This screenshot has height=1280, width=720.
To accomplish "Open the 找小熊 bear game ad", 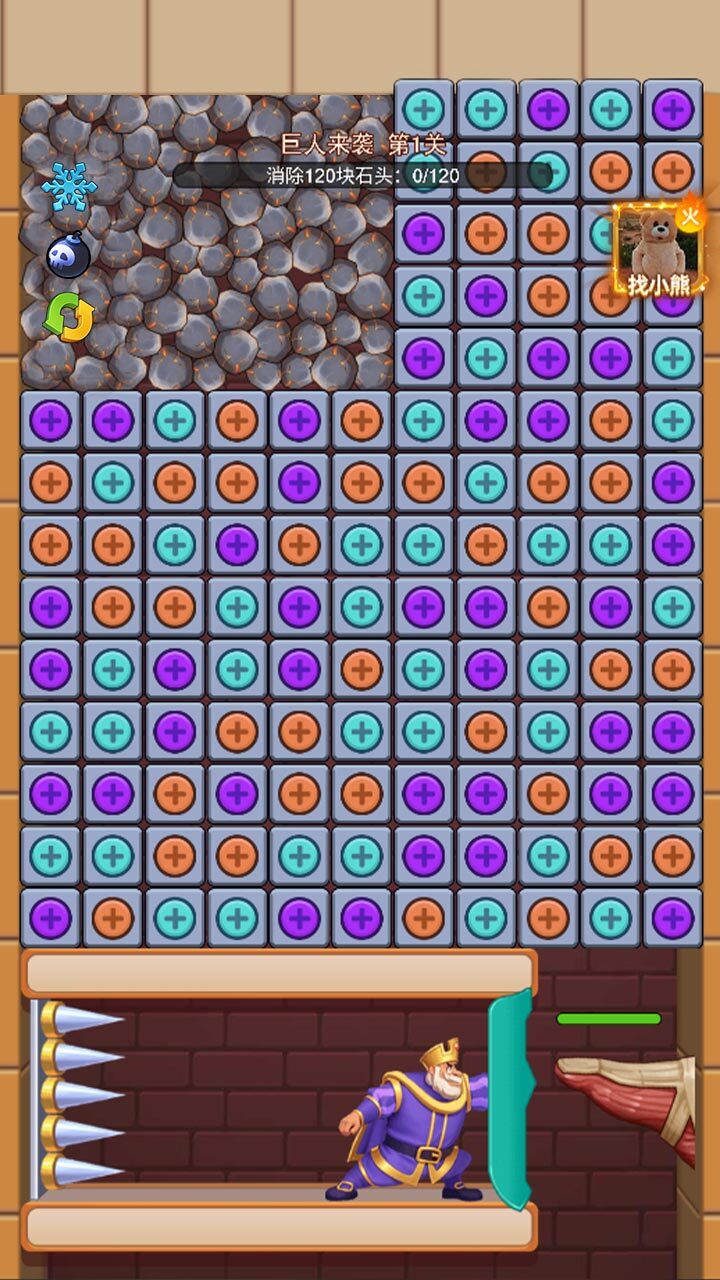I will [x=658, y=250].
